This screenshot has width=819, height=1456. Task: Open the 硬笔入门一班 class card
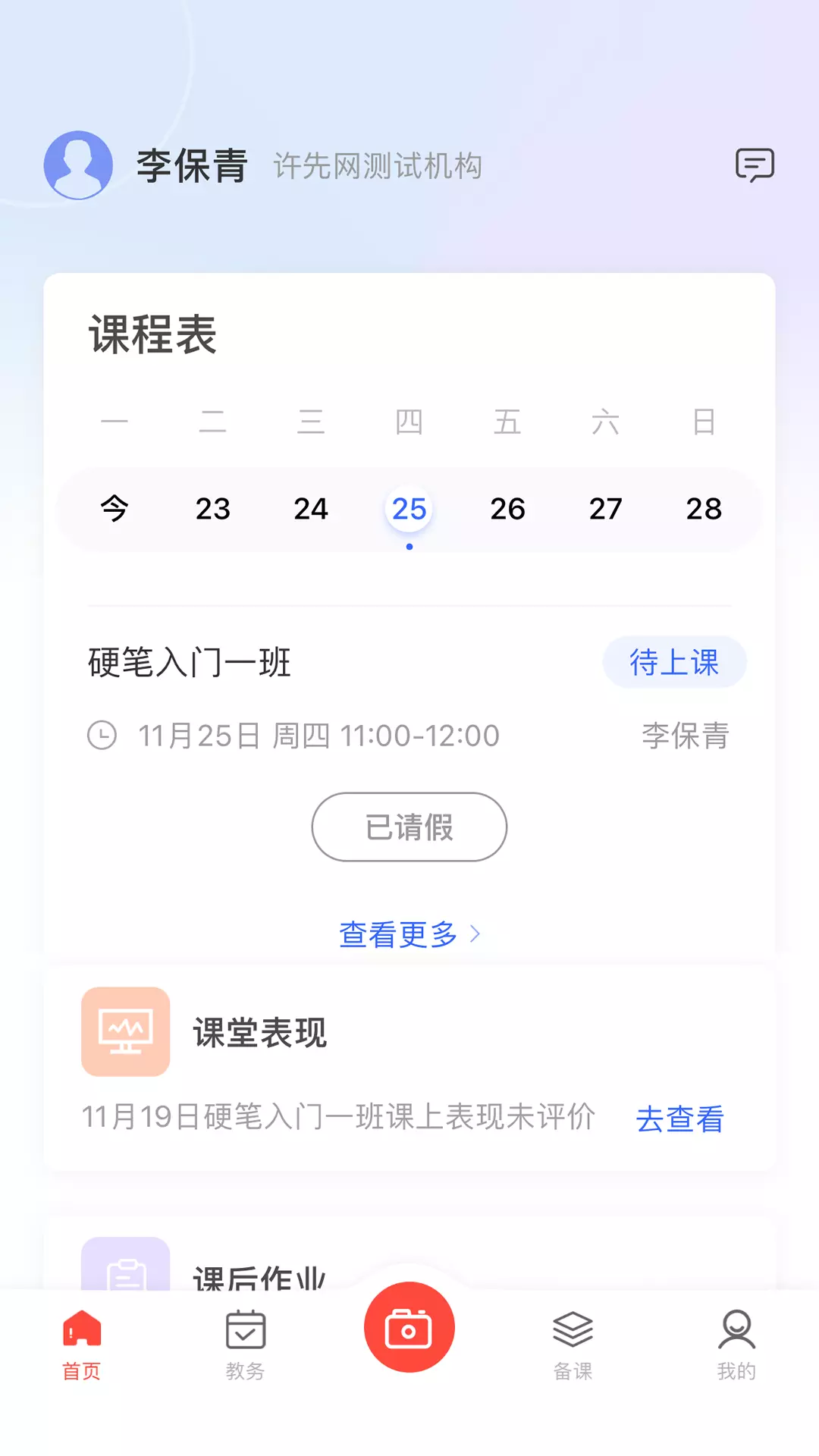coord(409,698)
